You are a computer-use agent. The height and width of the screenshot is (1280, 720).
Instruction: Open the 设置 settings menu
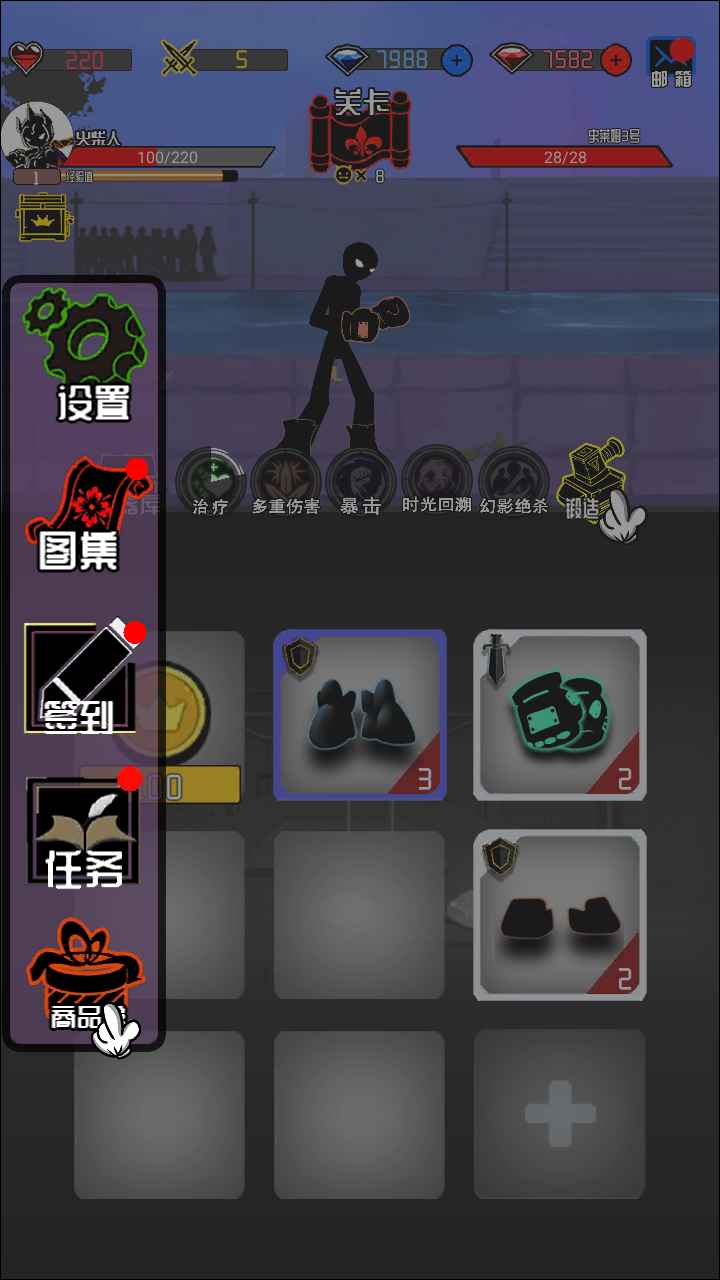[87, 355]
